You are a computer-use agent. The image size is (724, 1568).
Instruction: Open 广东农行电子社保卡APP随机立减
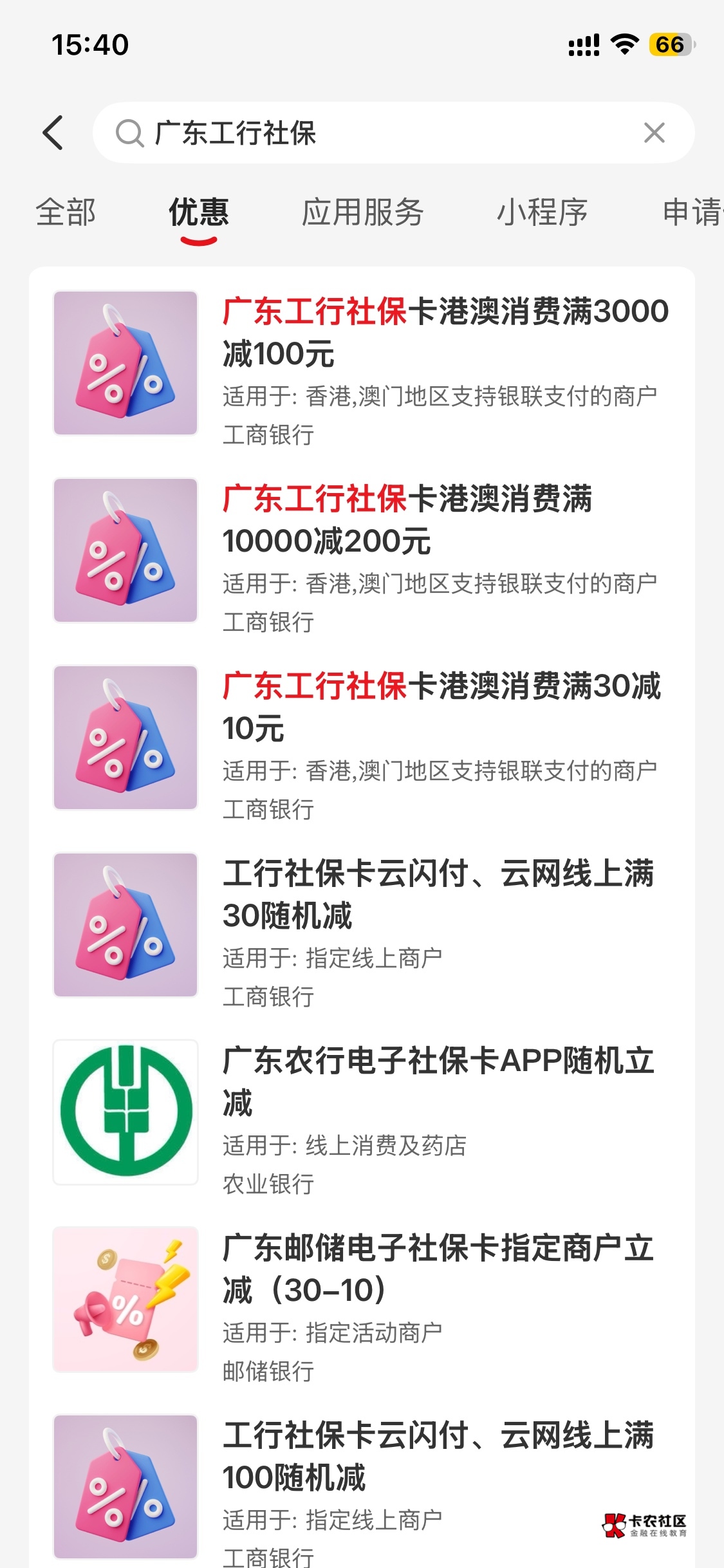coord(362,1113)
